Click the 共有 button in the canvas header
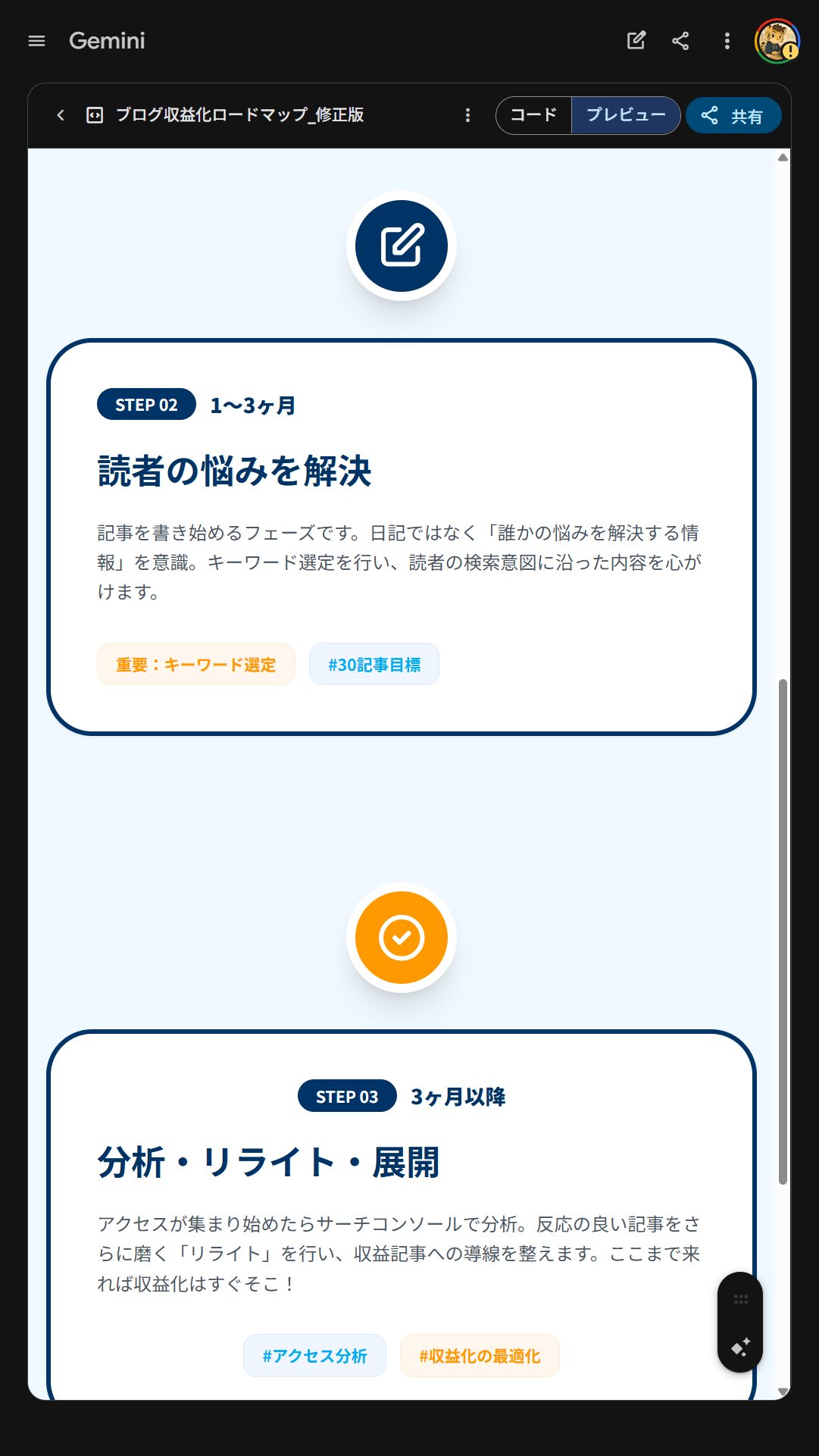 [733, 115]
